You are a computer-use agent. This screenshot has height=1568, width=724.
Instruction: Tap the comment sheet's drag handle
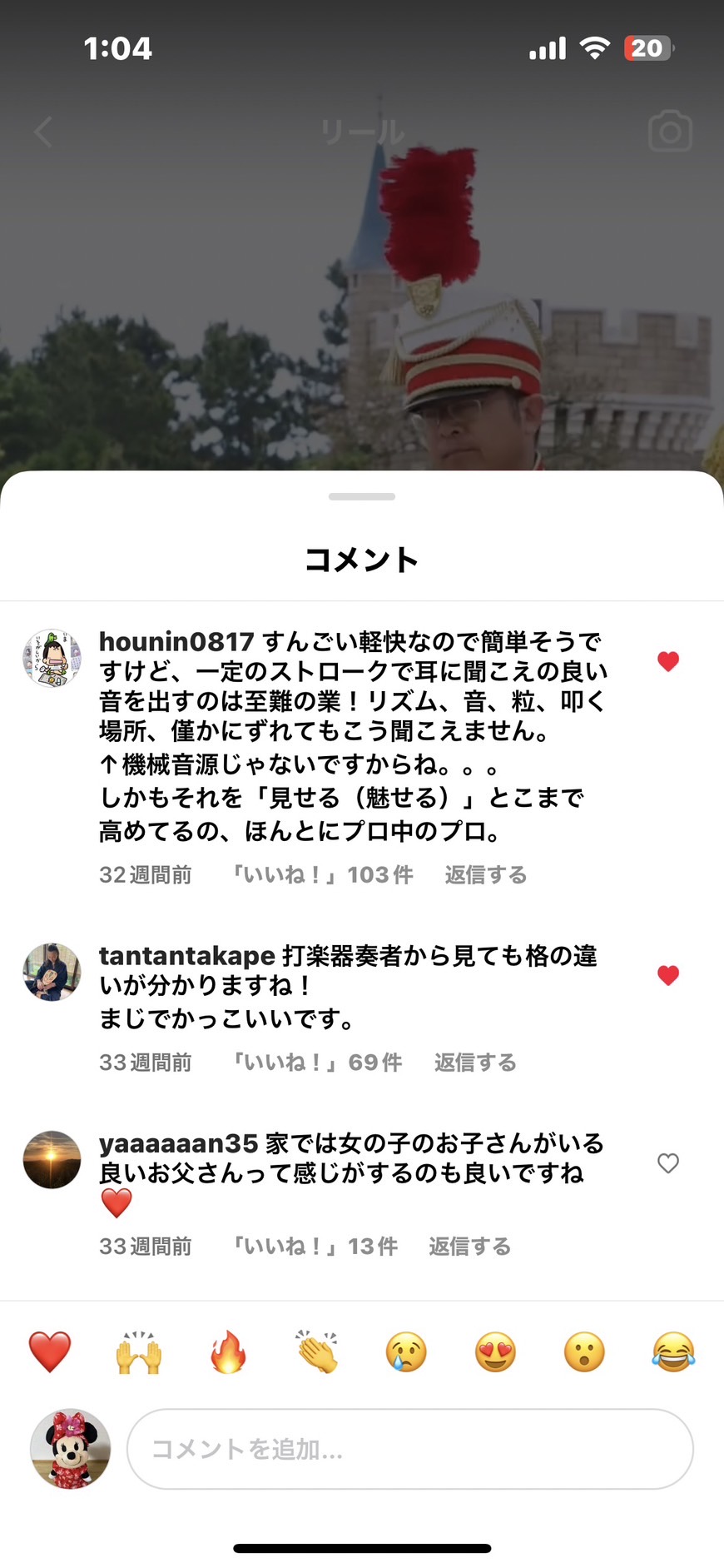362,496
